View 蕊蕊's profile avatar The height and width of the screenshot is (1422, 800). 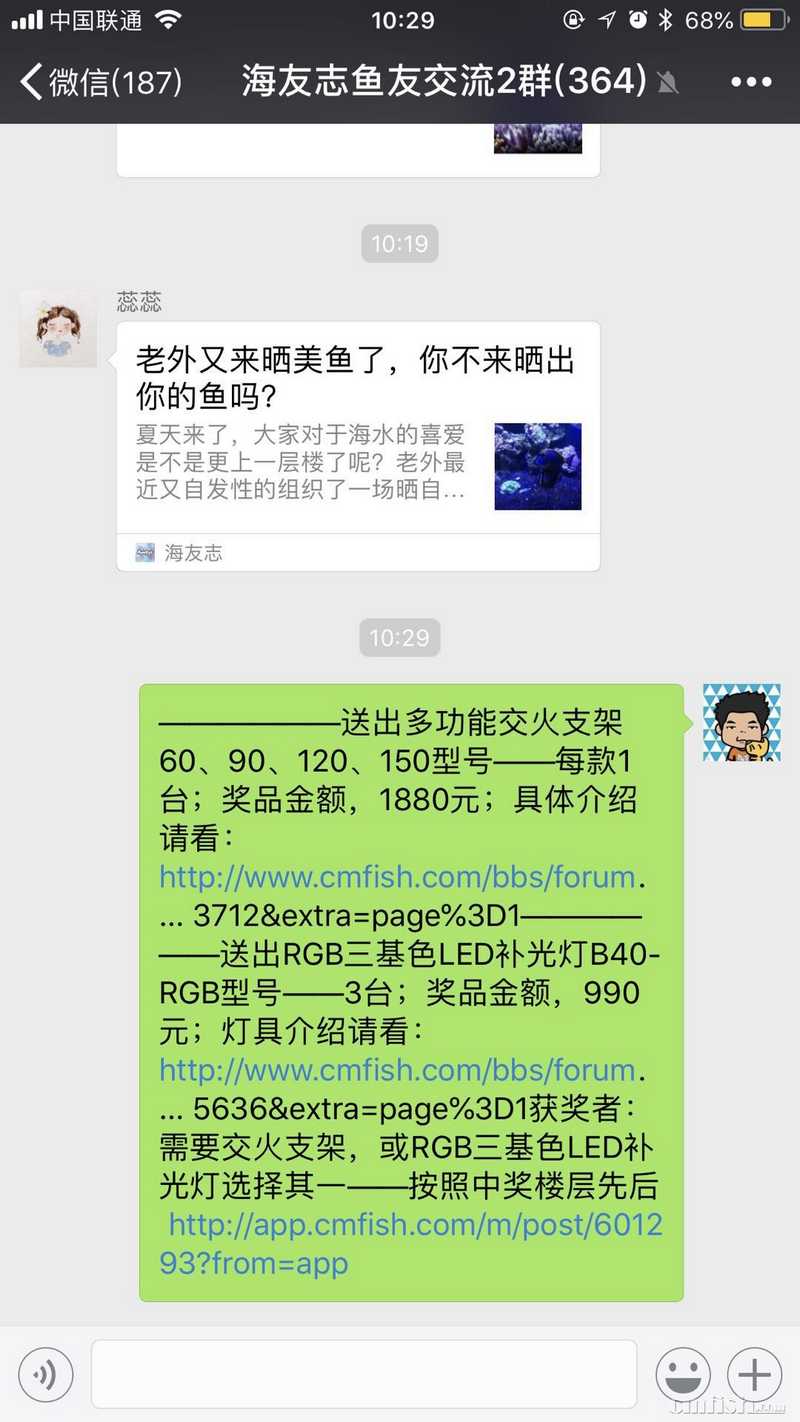[58, 329]
